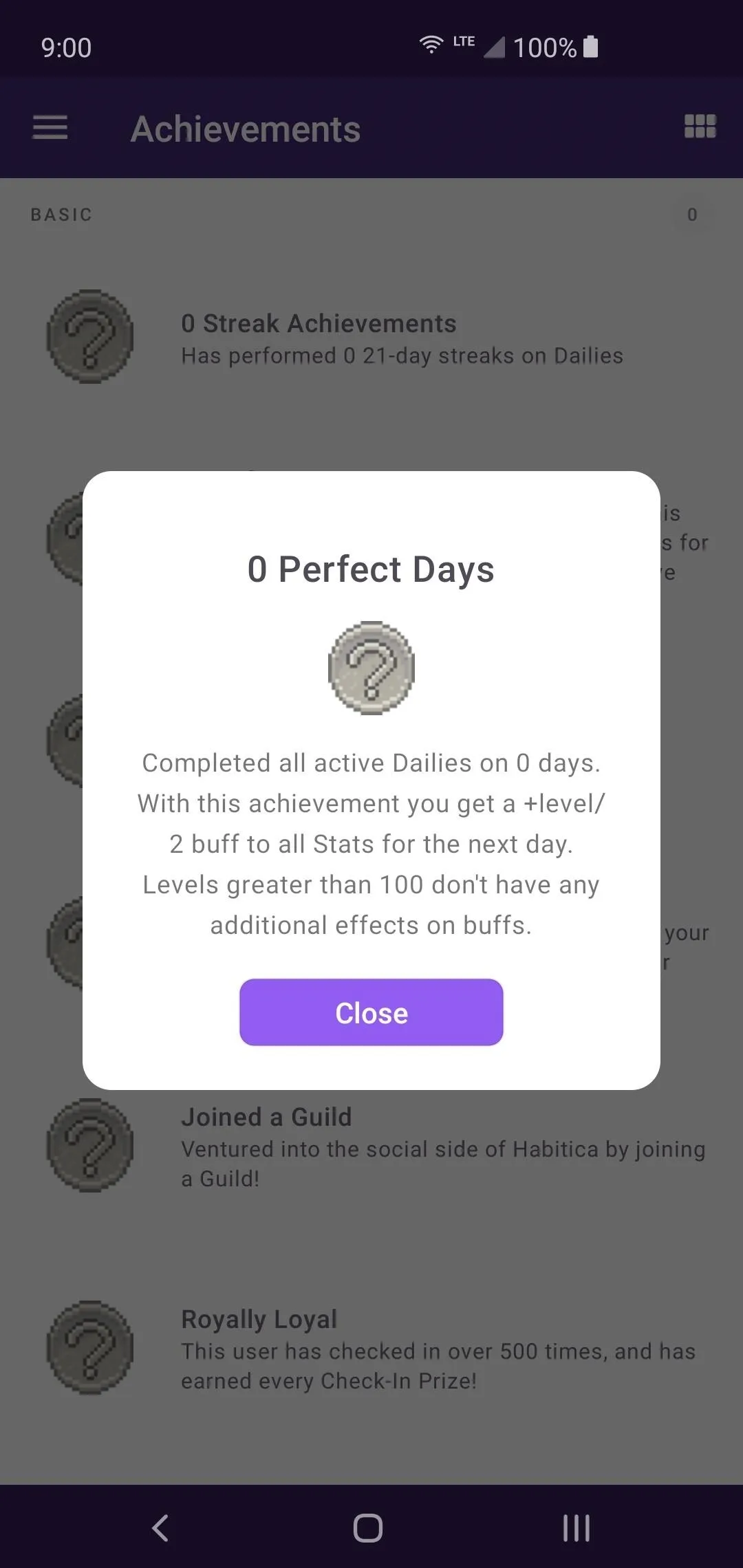743x1568 pixels.
Task: Go to the phone's home screen
Action: [x=368, y=1528]
